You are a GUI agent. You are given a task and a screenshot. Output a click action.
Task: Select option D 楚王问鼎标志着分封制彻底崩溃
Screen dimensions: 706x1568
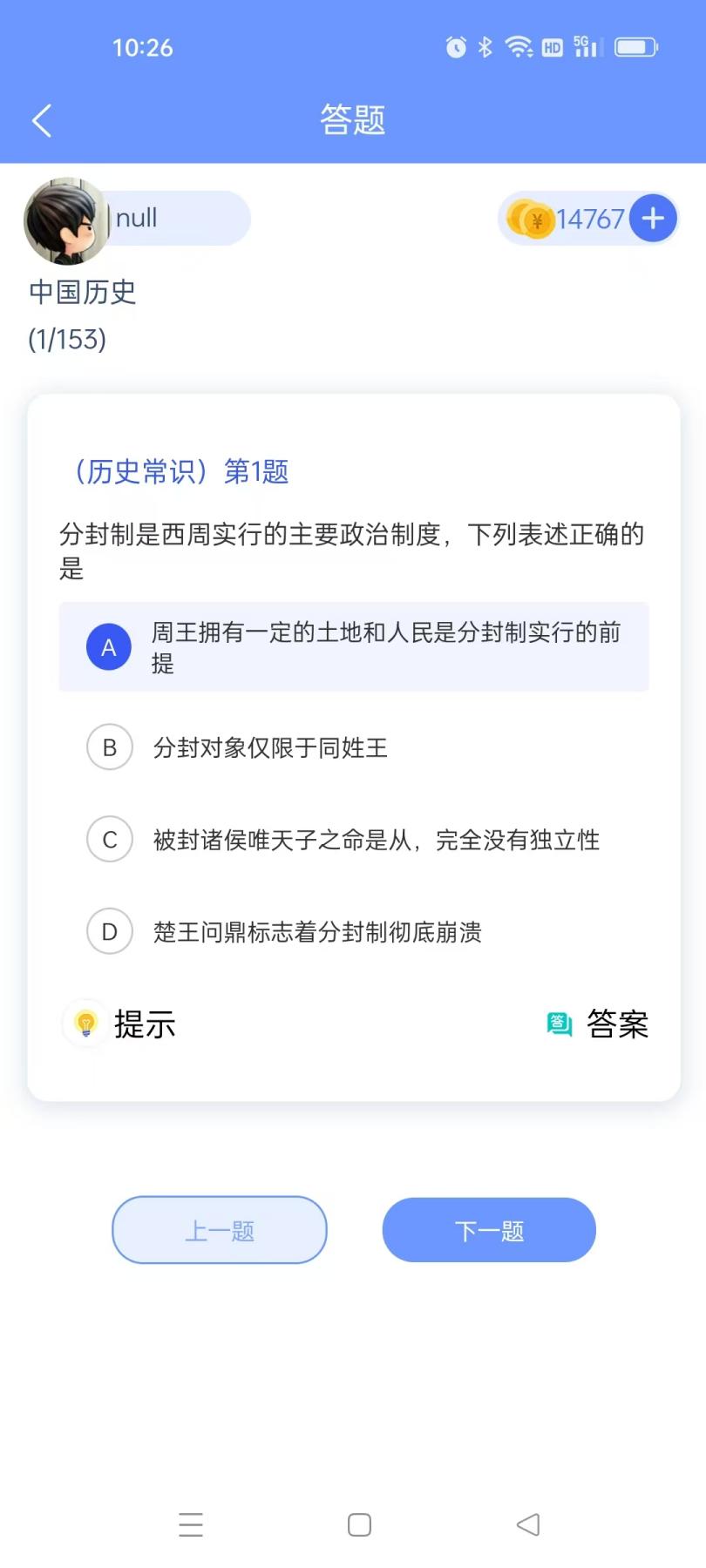[x=317, y=932]
